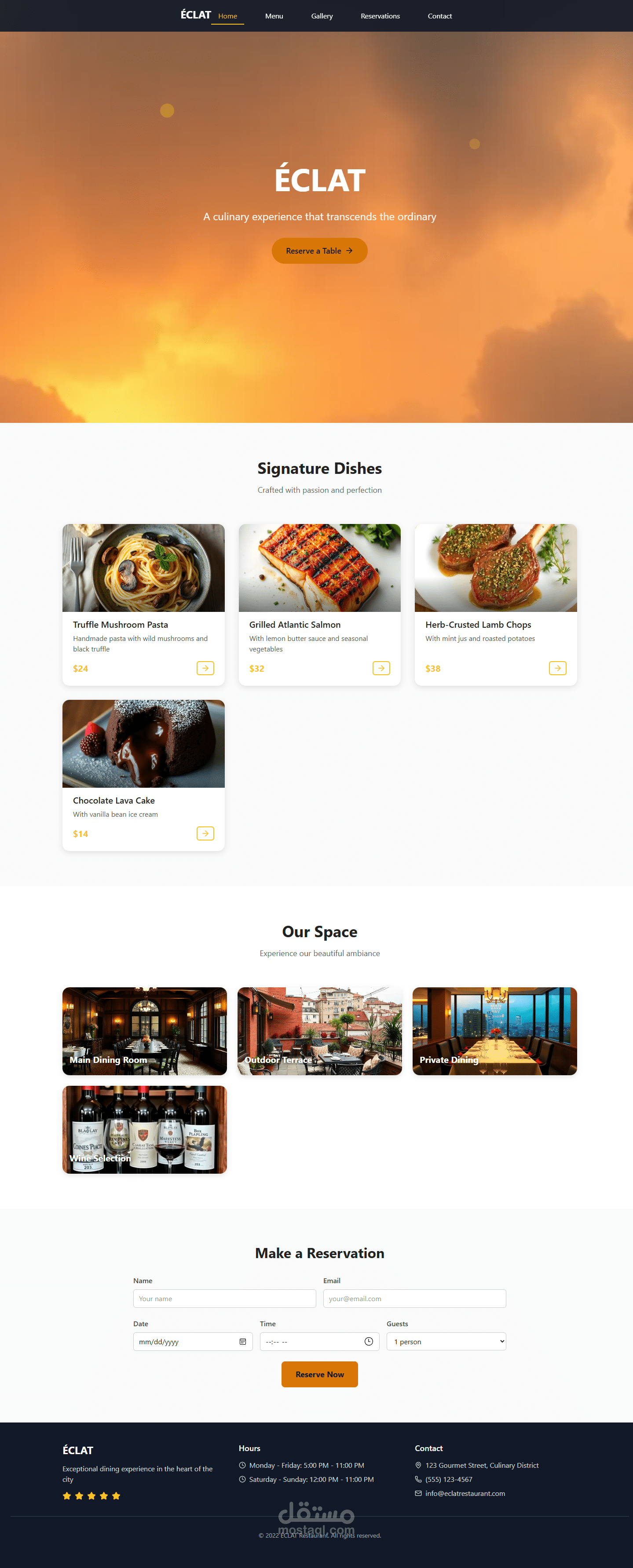Expand the Guests dropdown

446,1342
